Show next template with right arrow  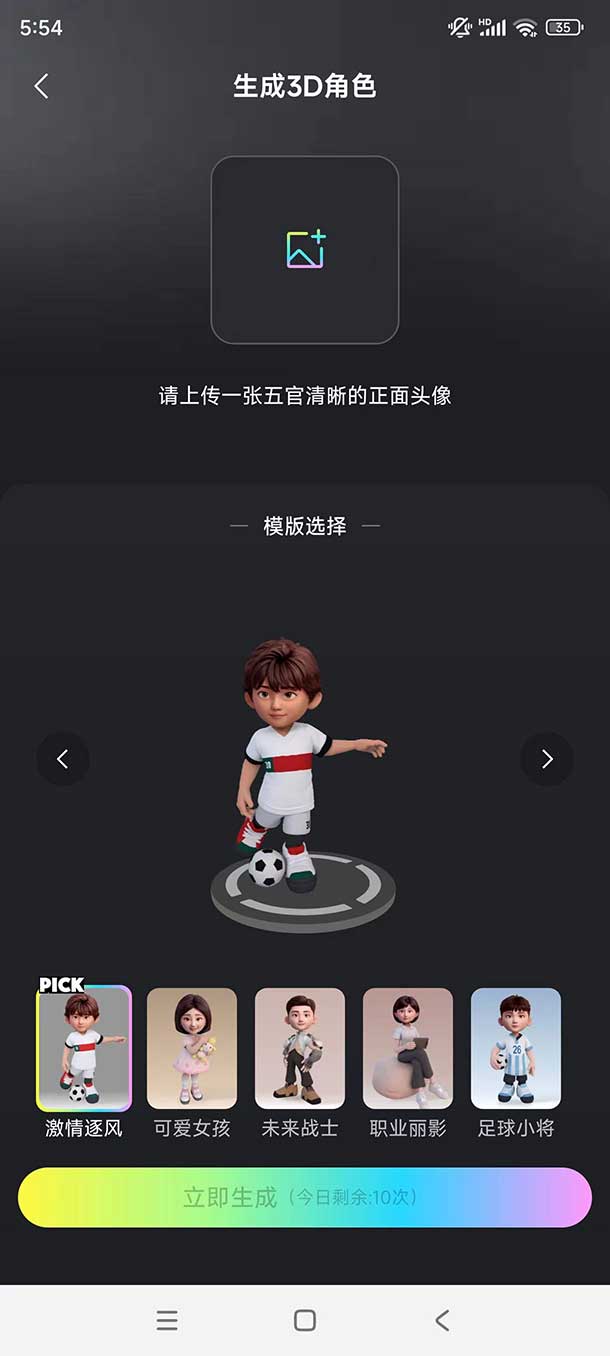[547, 759]
